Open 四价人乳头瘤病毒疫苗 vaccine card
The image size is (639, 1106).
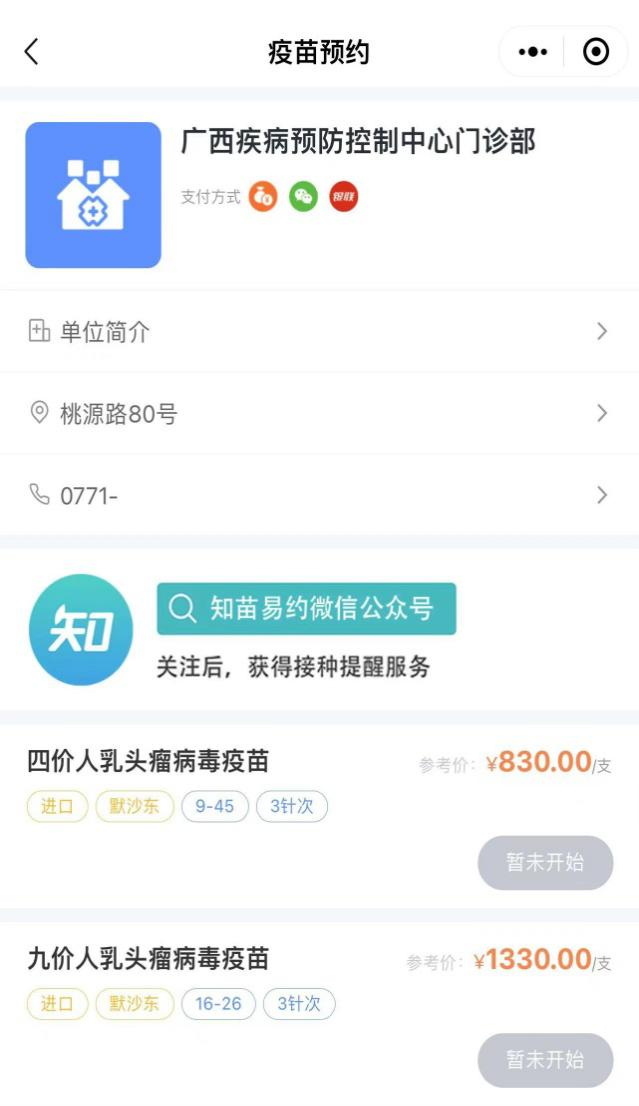148,762
